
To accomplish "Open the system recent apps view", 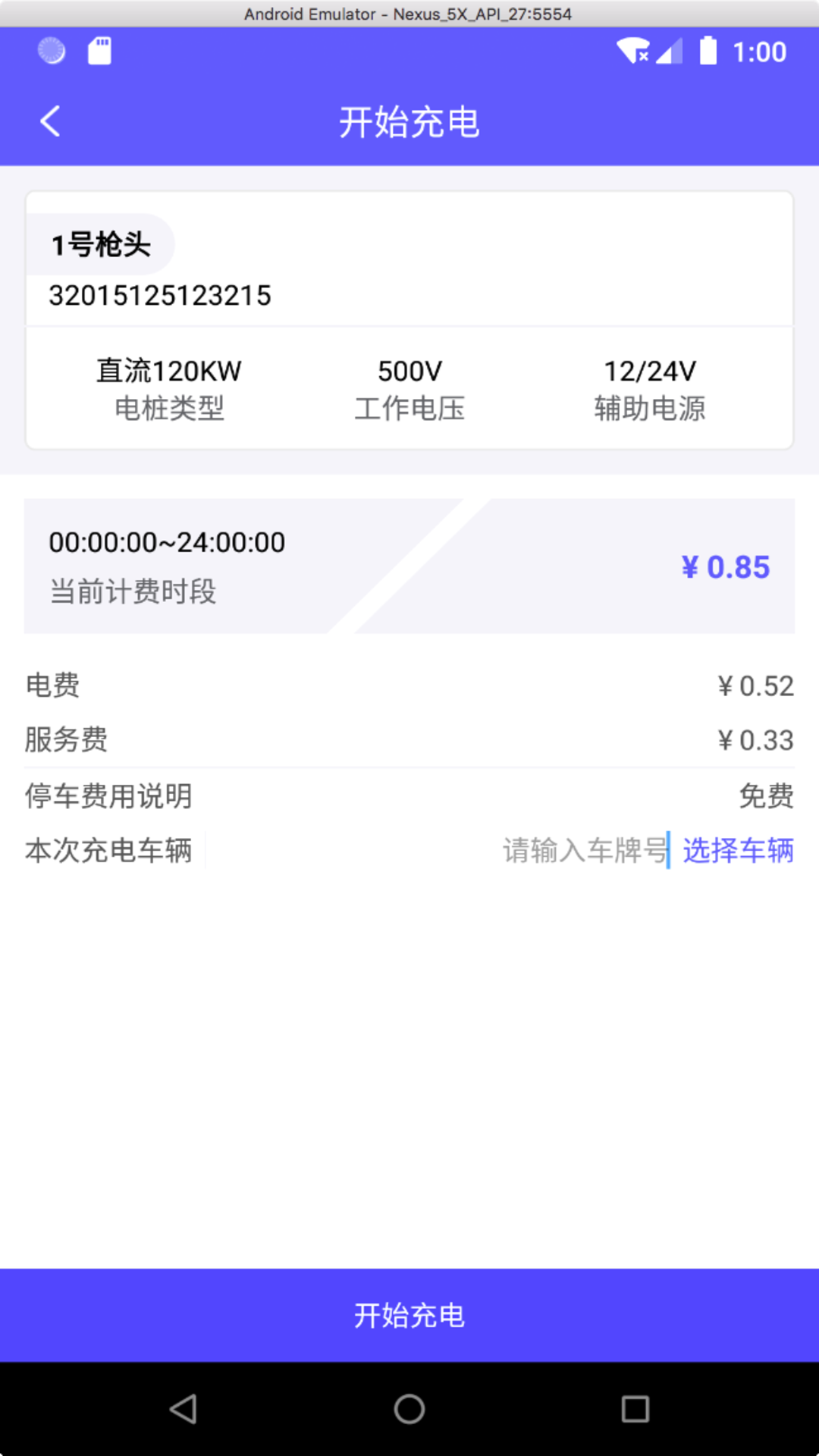I will [635, 1409].
